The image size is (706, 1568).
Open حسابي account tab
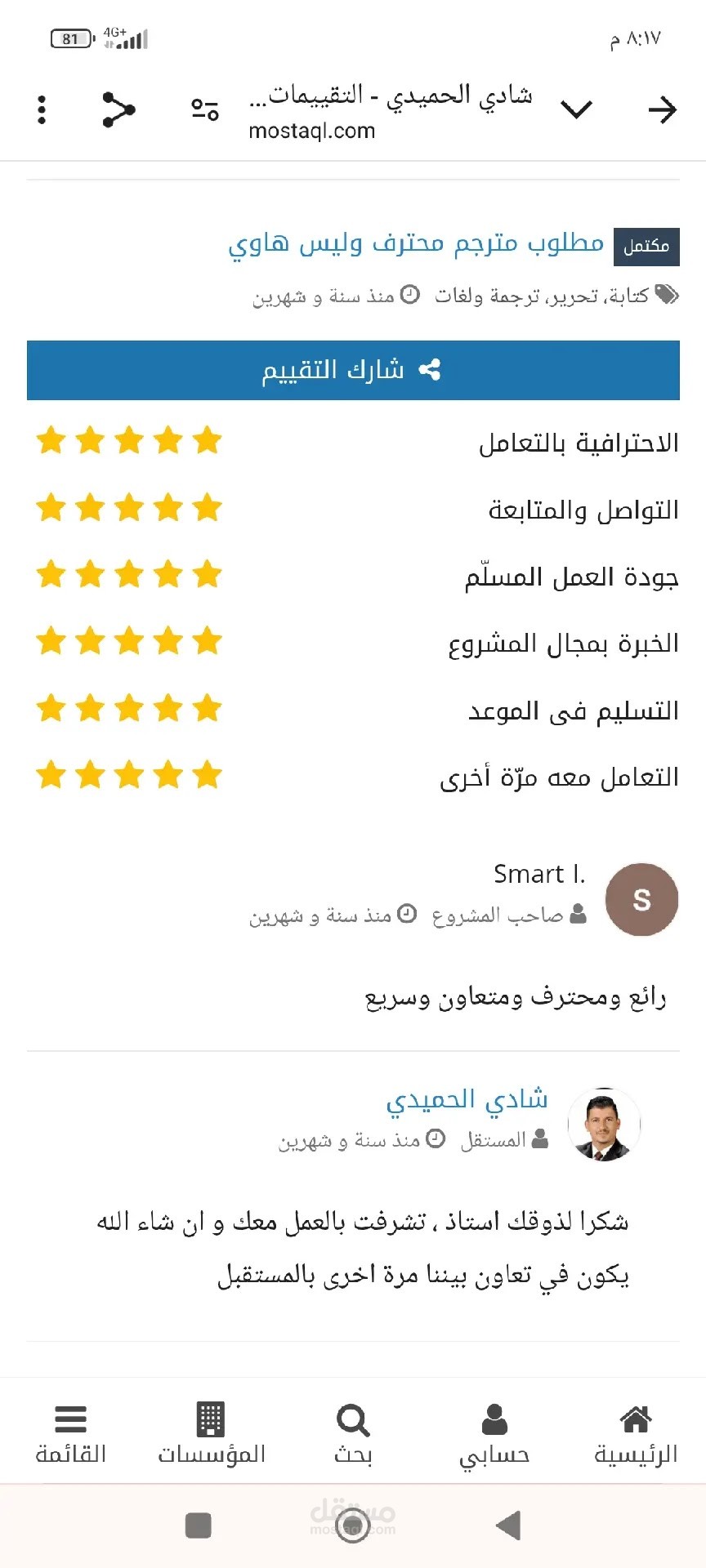point(494,1435)
